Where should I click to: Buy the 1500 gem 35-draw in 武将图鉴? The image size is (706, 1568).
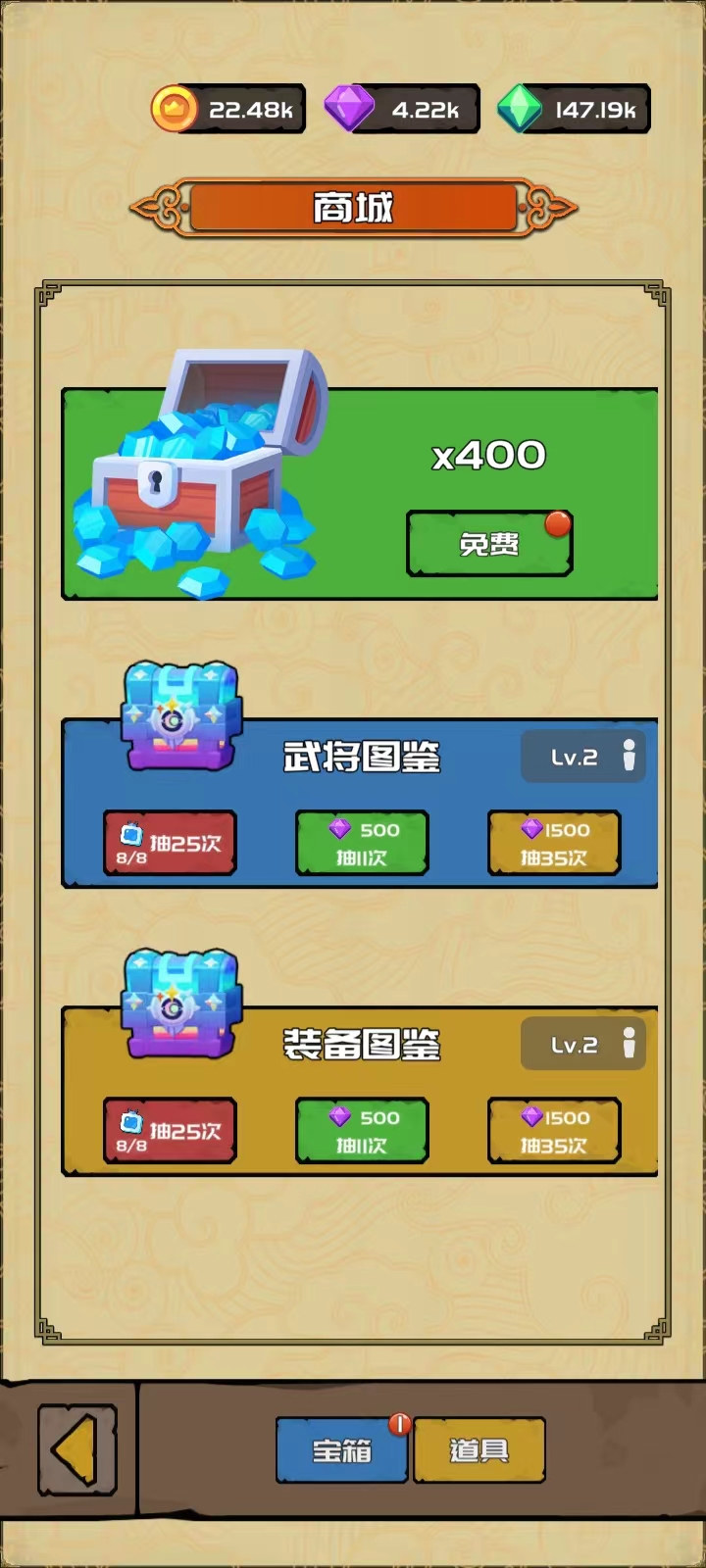point(554,843)
